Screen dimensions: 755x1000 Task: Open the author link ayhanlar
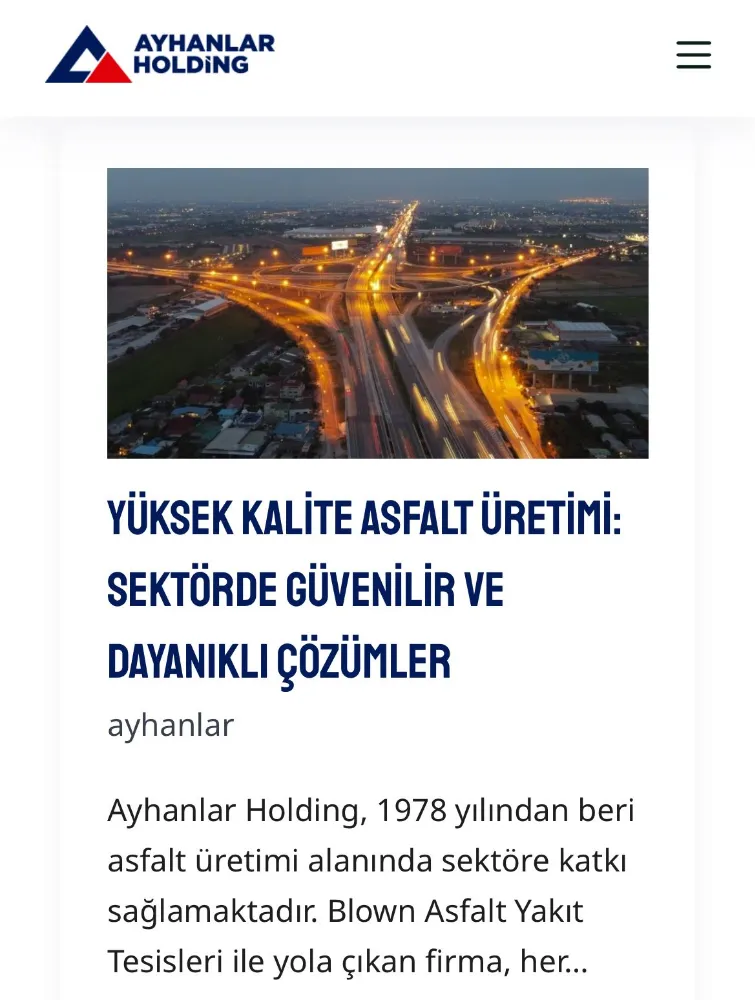(170, 725)
